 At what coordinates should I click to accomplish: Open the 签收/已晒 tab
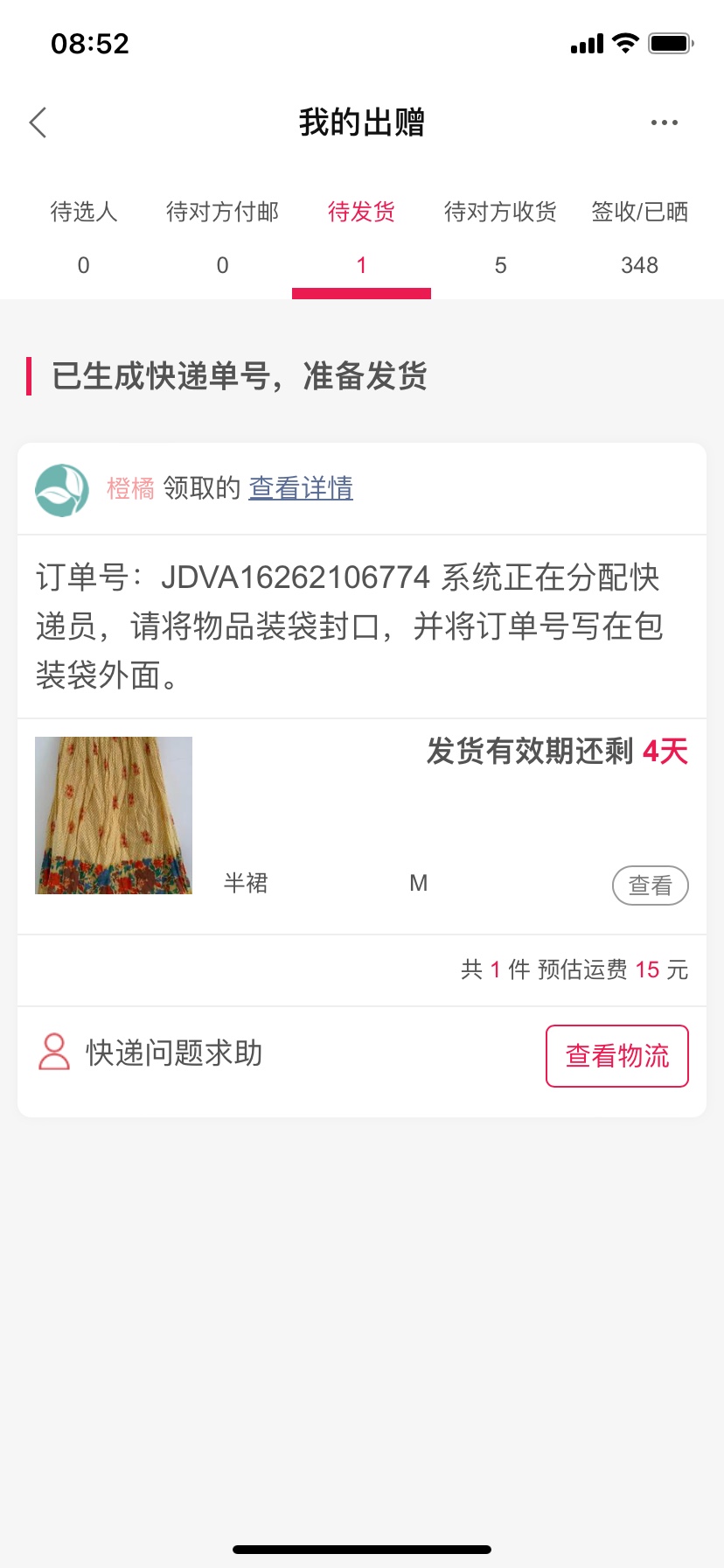point(639,236)
